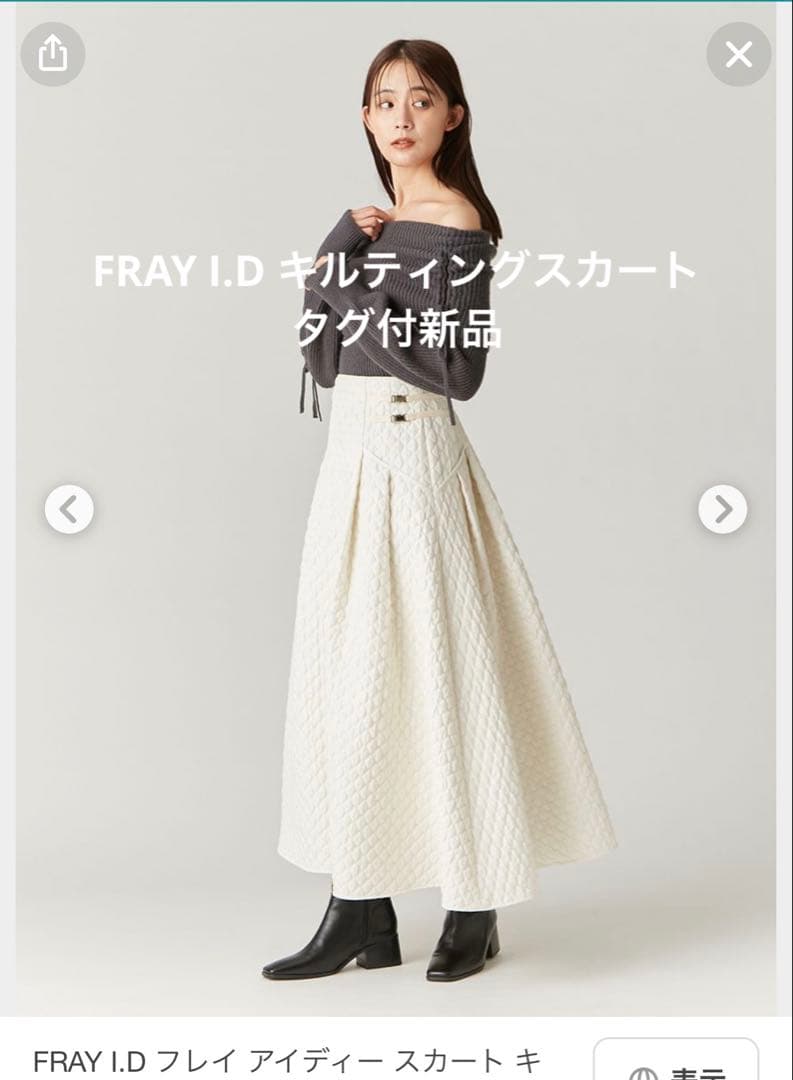This screenshot has width=793, height=1080.
Task: Close the image viewer
Action: 739,54
